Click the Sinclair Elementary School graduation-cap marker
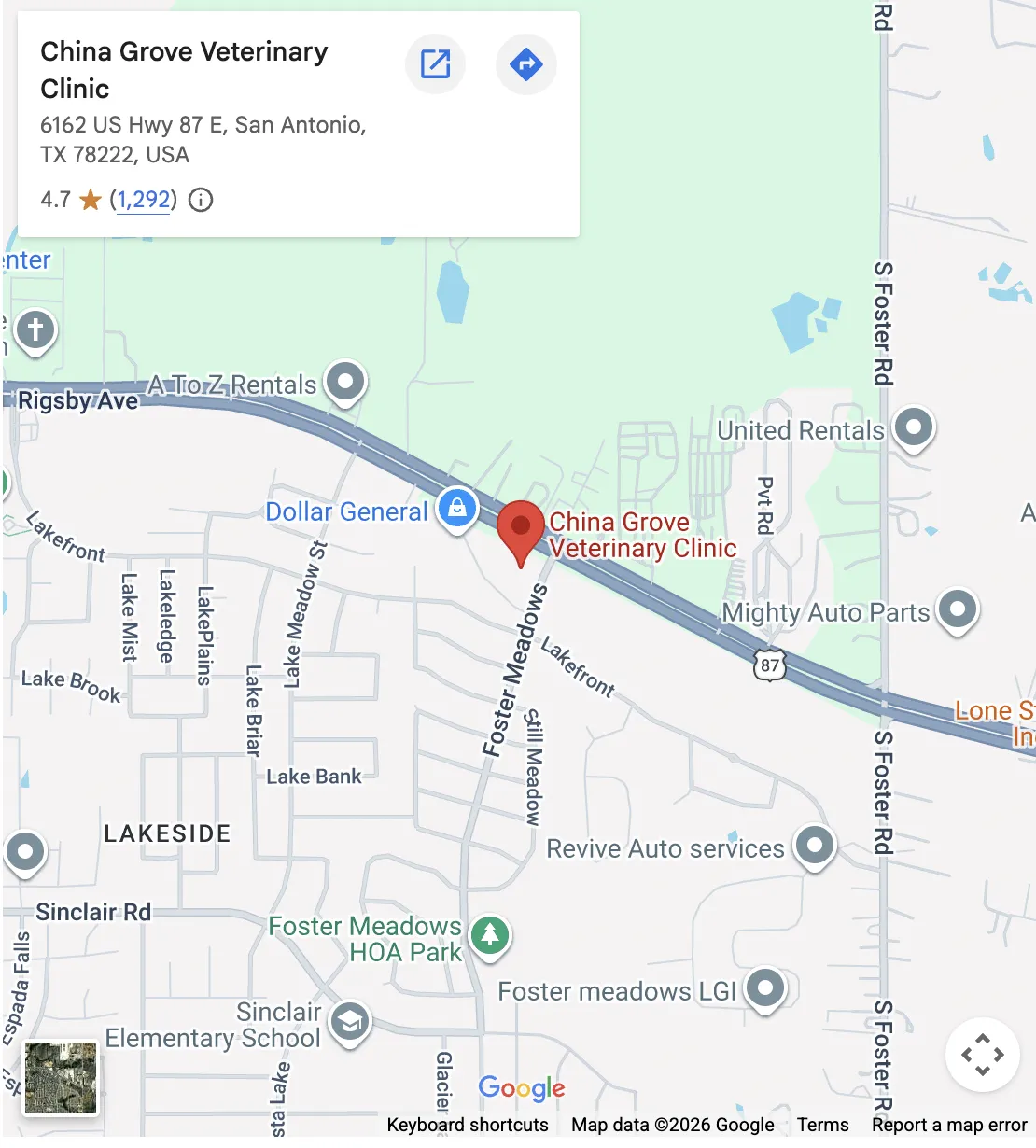This screenshot has height=1148, width=1036. [350, 1021]
